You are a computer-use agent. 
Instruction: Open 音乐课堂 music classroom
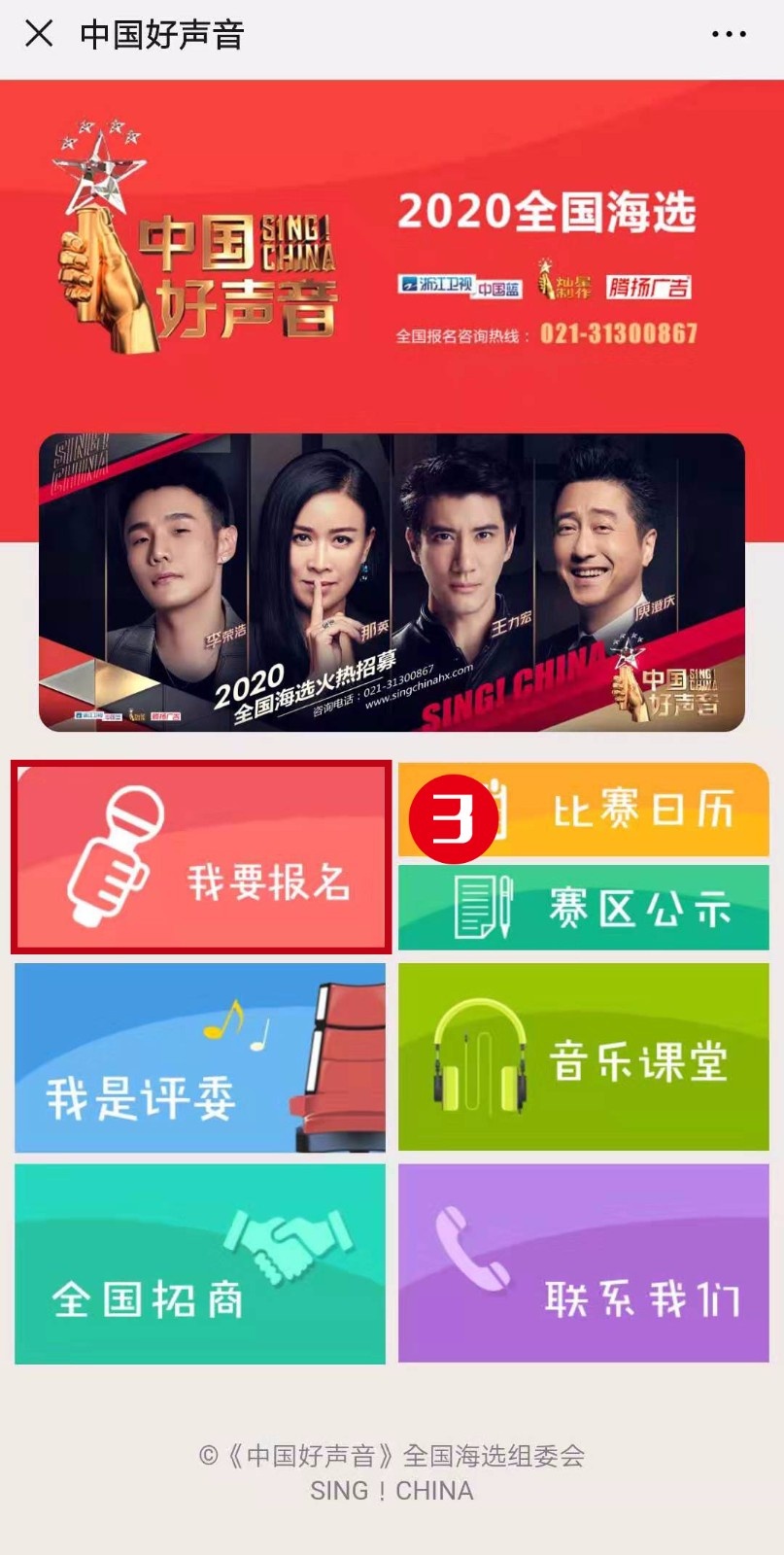pyautogui.click(x=583, y=1057)
